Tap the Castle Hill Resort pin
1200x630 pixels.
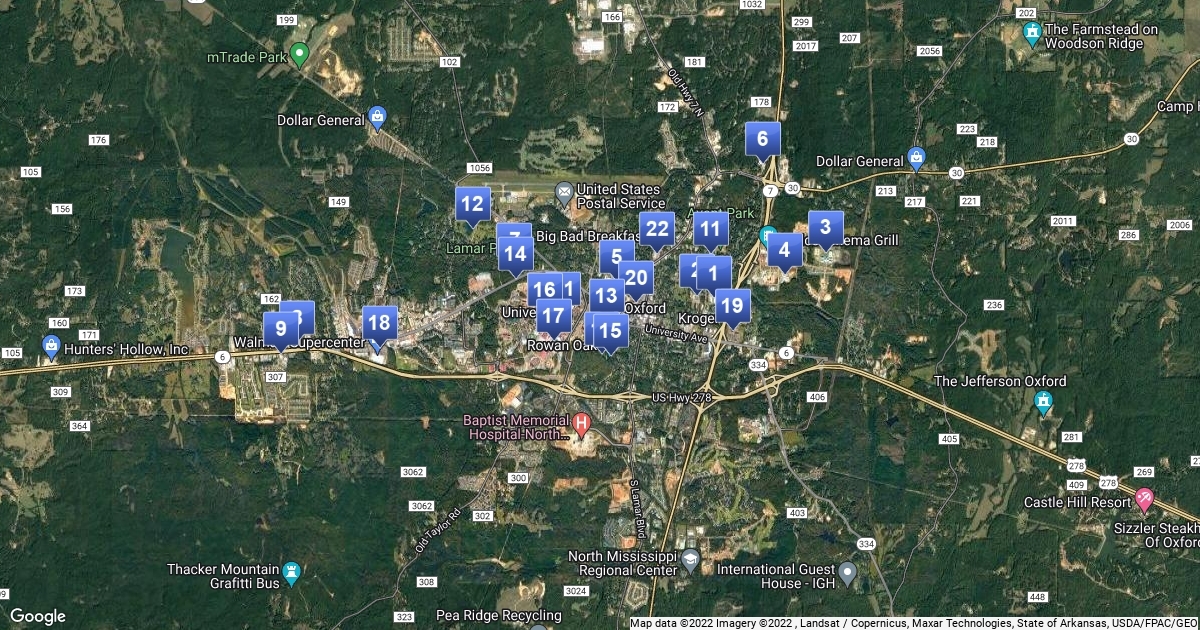[1144, 499]
